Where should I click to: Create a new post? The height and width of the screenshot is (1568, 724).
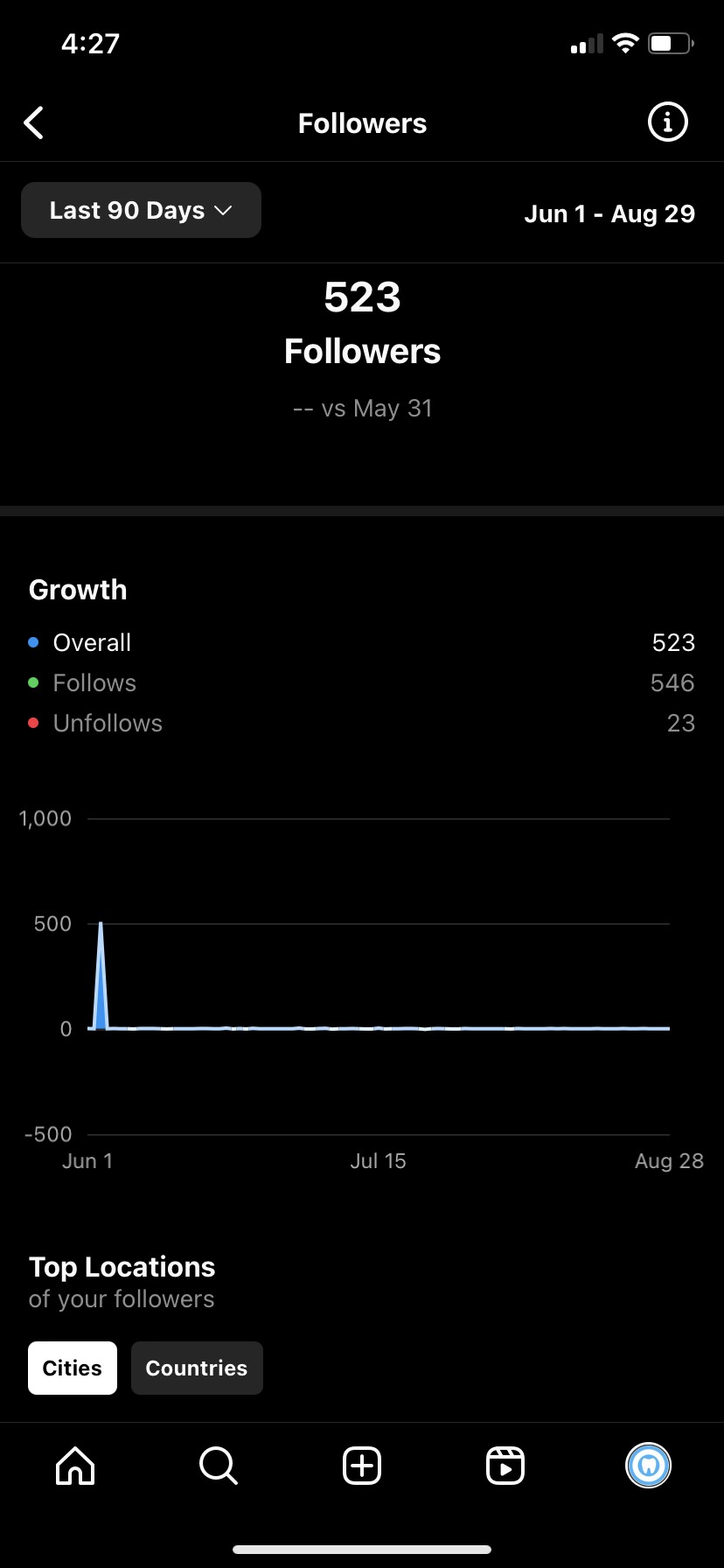pyautogui.click(x=362, y=1466)
